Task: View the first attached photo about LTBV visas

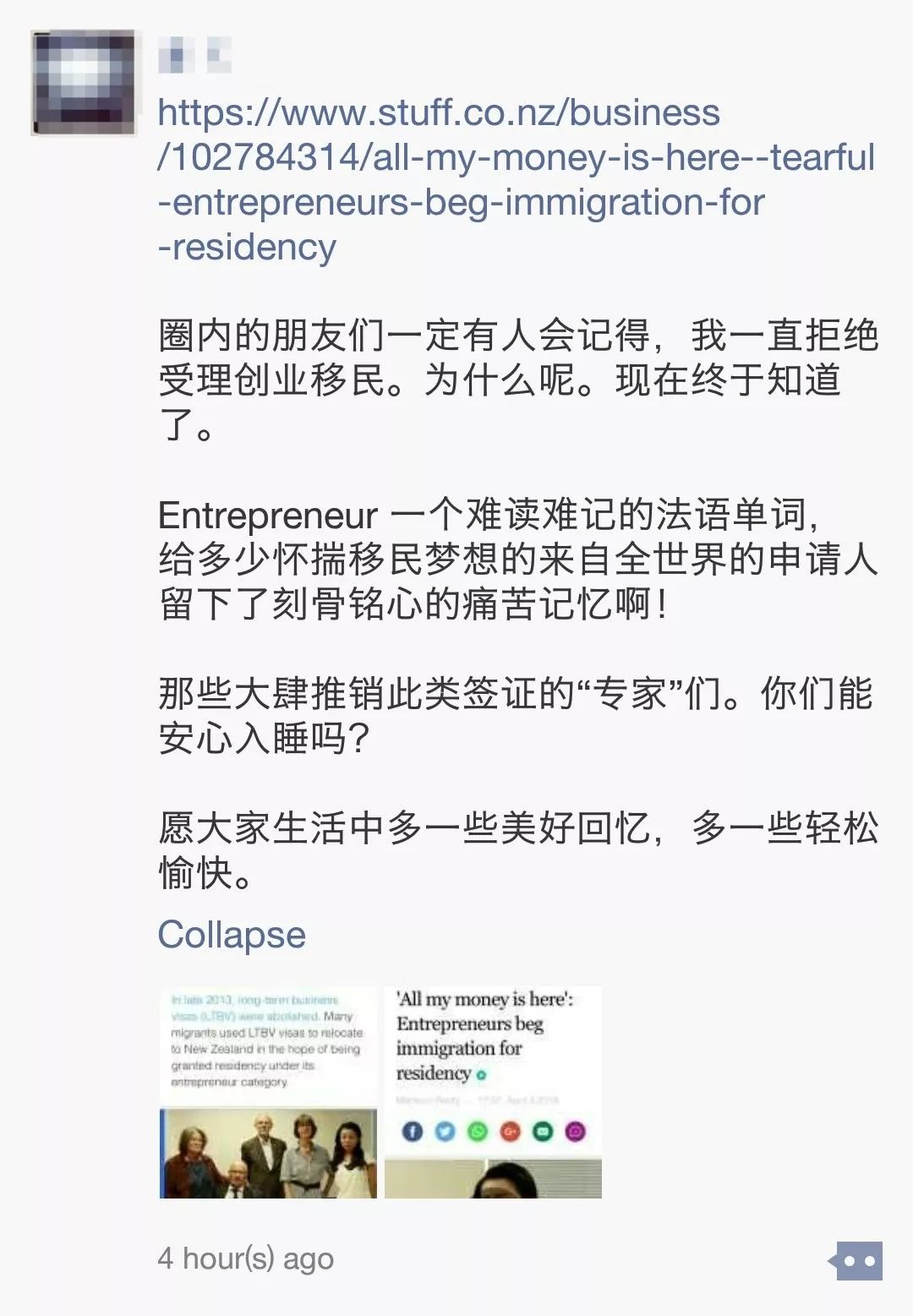Action: 268,1091
